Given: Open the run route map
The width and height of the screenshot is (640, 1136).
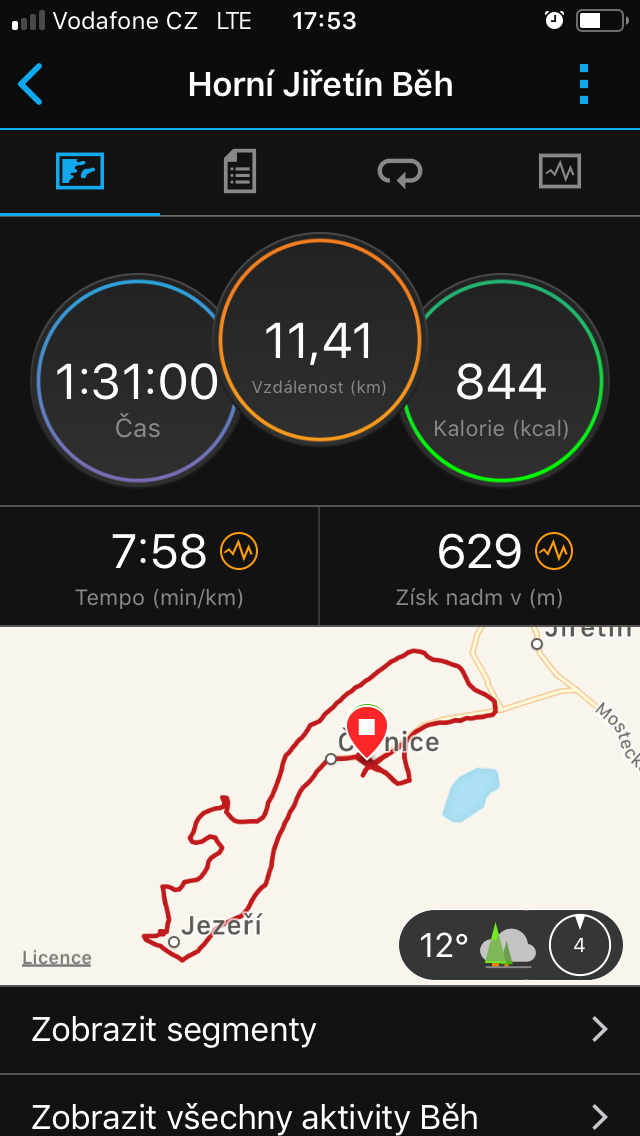Looking at the screenshot, I should click(x=320, y=805).
